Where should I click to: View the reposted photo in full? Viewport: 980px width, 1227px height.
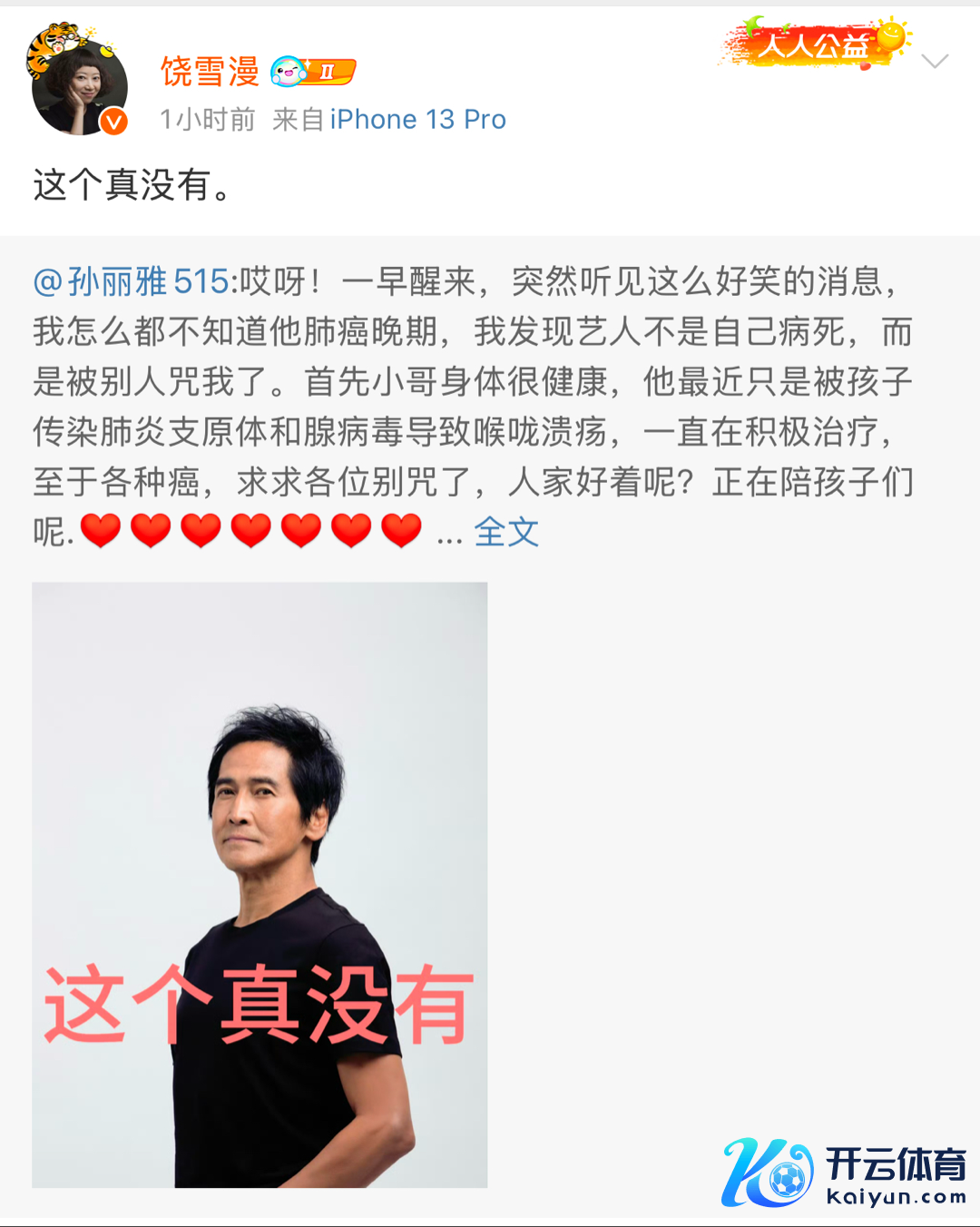click(260, 885)
